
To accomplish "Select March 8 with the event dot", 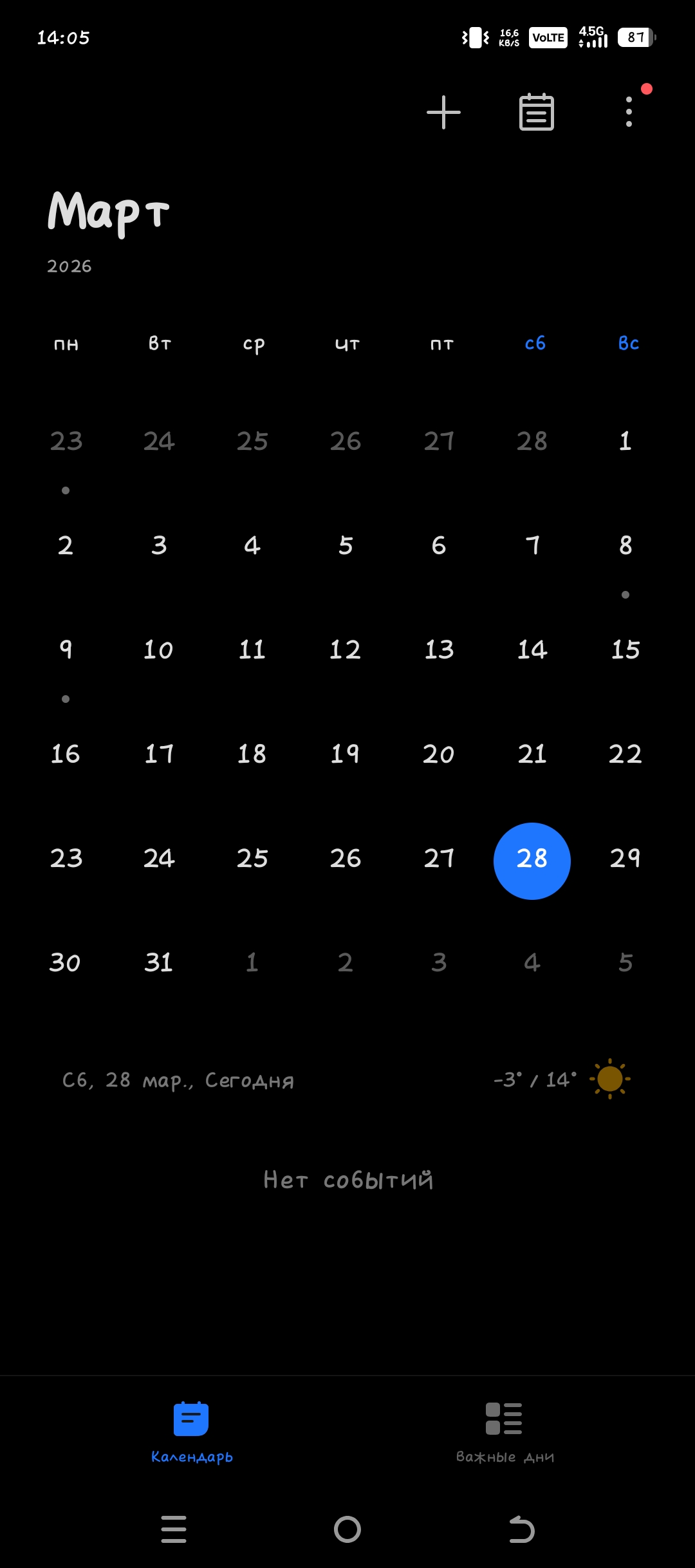I will click(x=625, y=546).
